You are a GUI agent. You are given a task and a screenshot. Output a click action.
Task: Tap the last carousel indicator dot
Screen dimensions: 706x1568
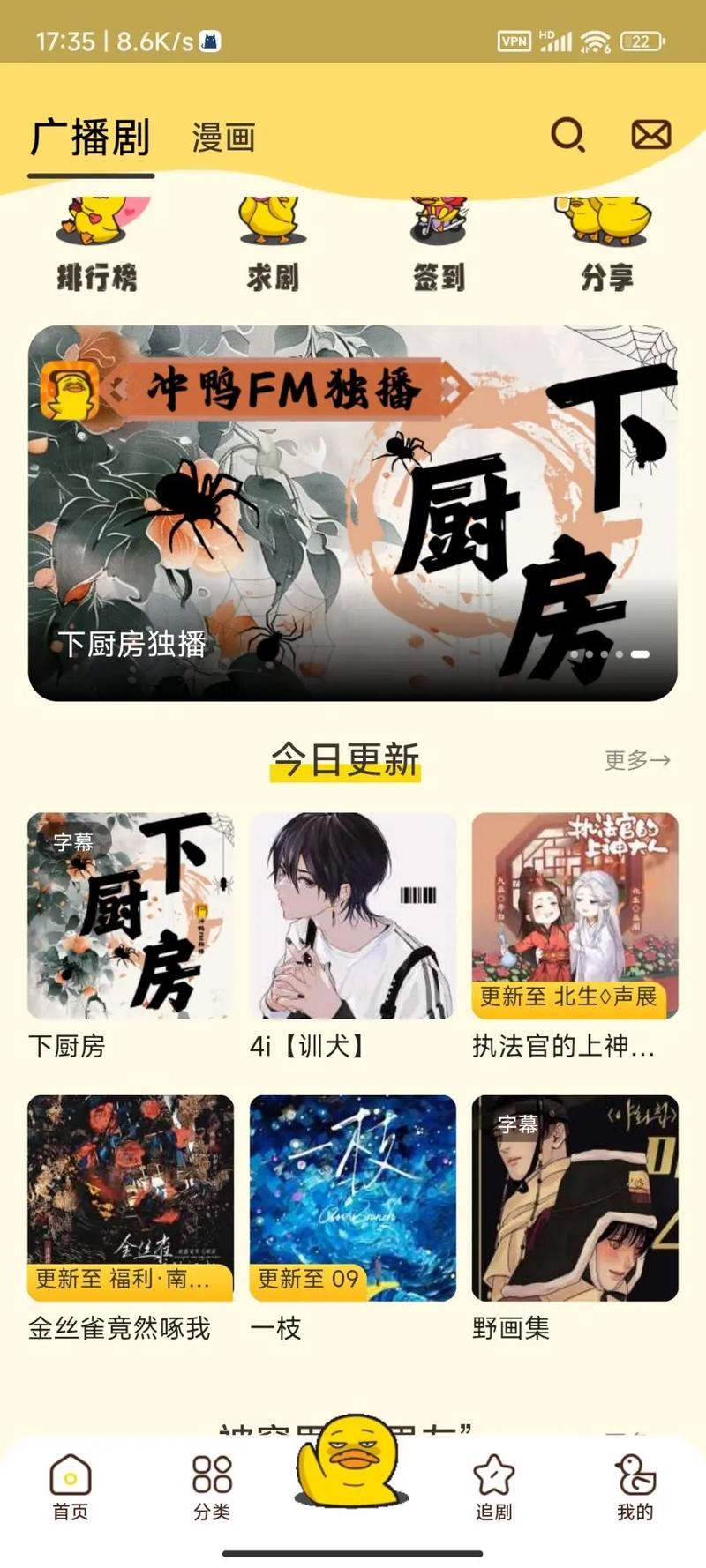click(x=642, y=656)
